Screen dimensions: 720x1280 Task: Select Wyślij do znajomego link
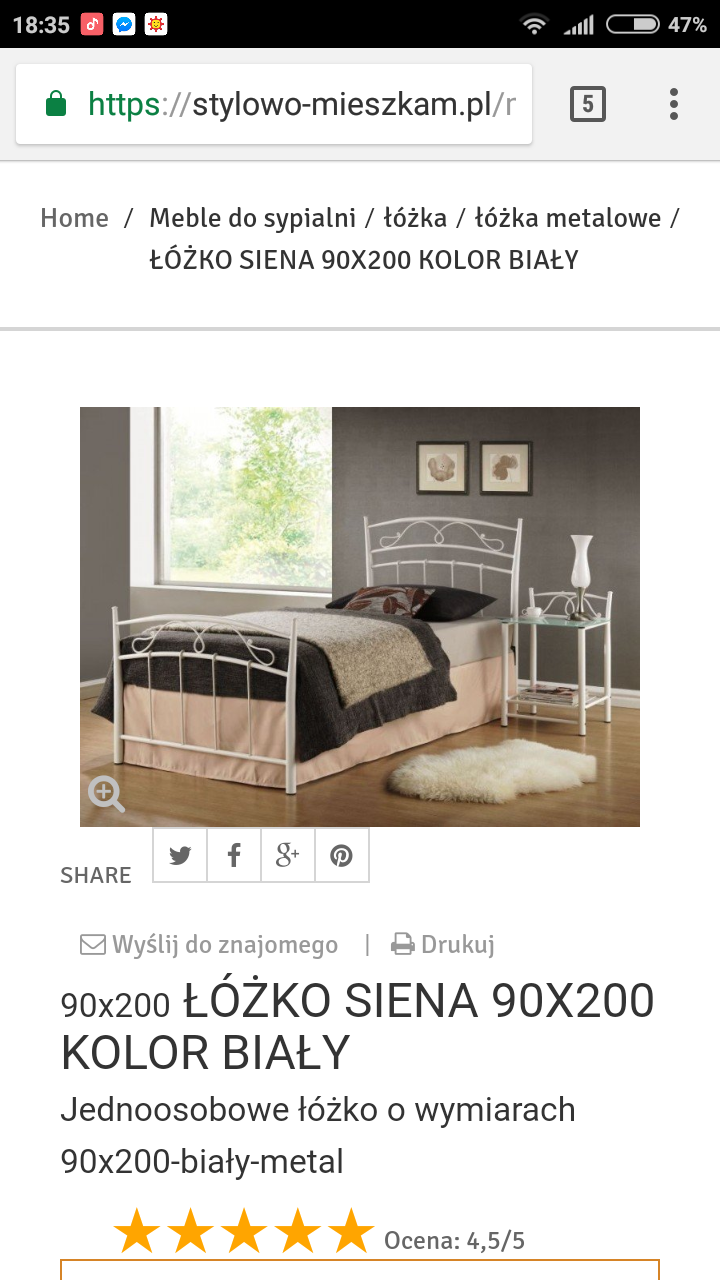tap(210, 944)
